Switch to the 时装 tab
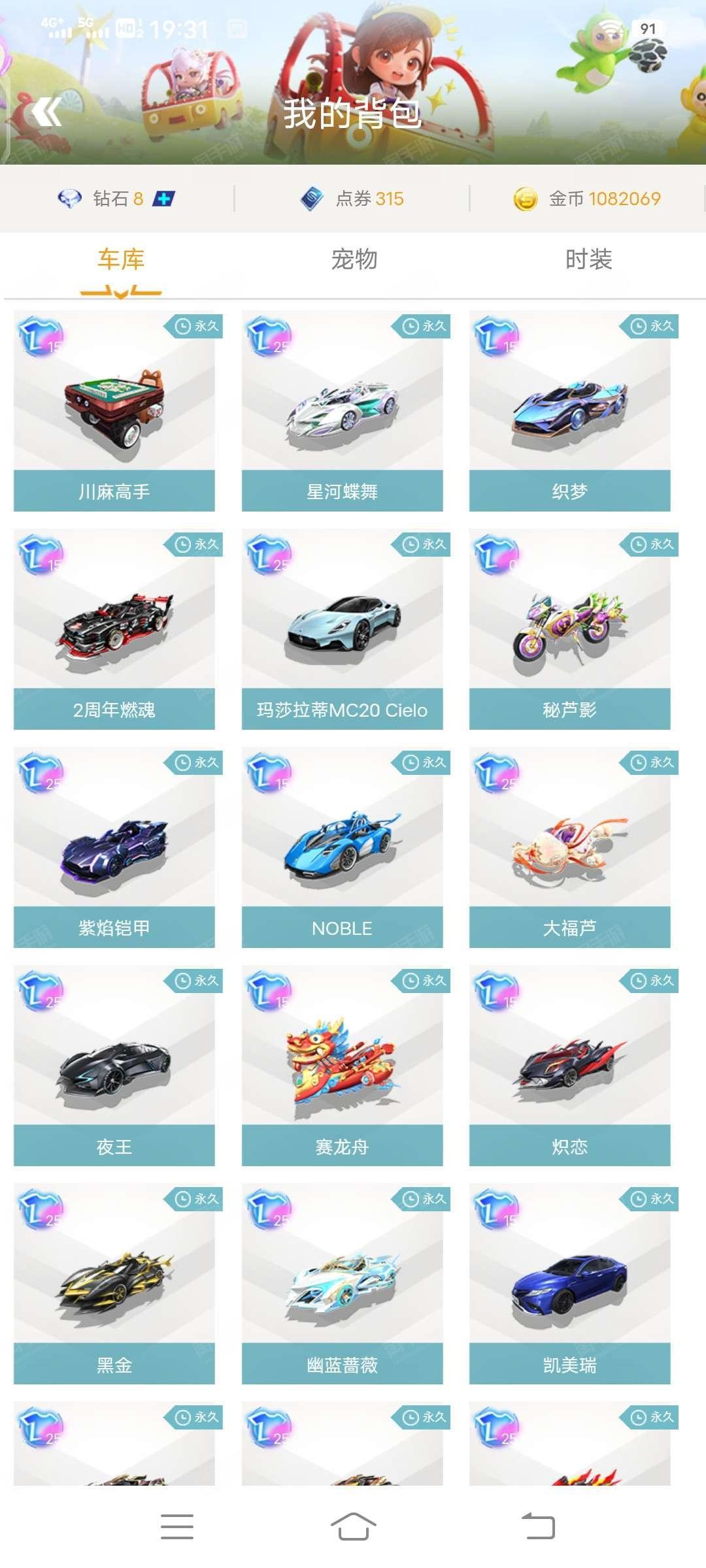Screen dimensions: 706x1568 coord(588,259)
